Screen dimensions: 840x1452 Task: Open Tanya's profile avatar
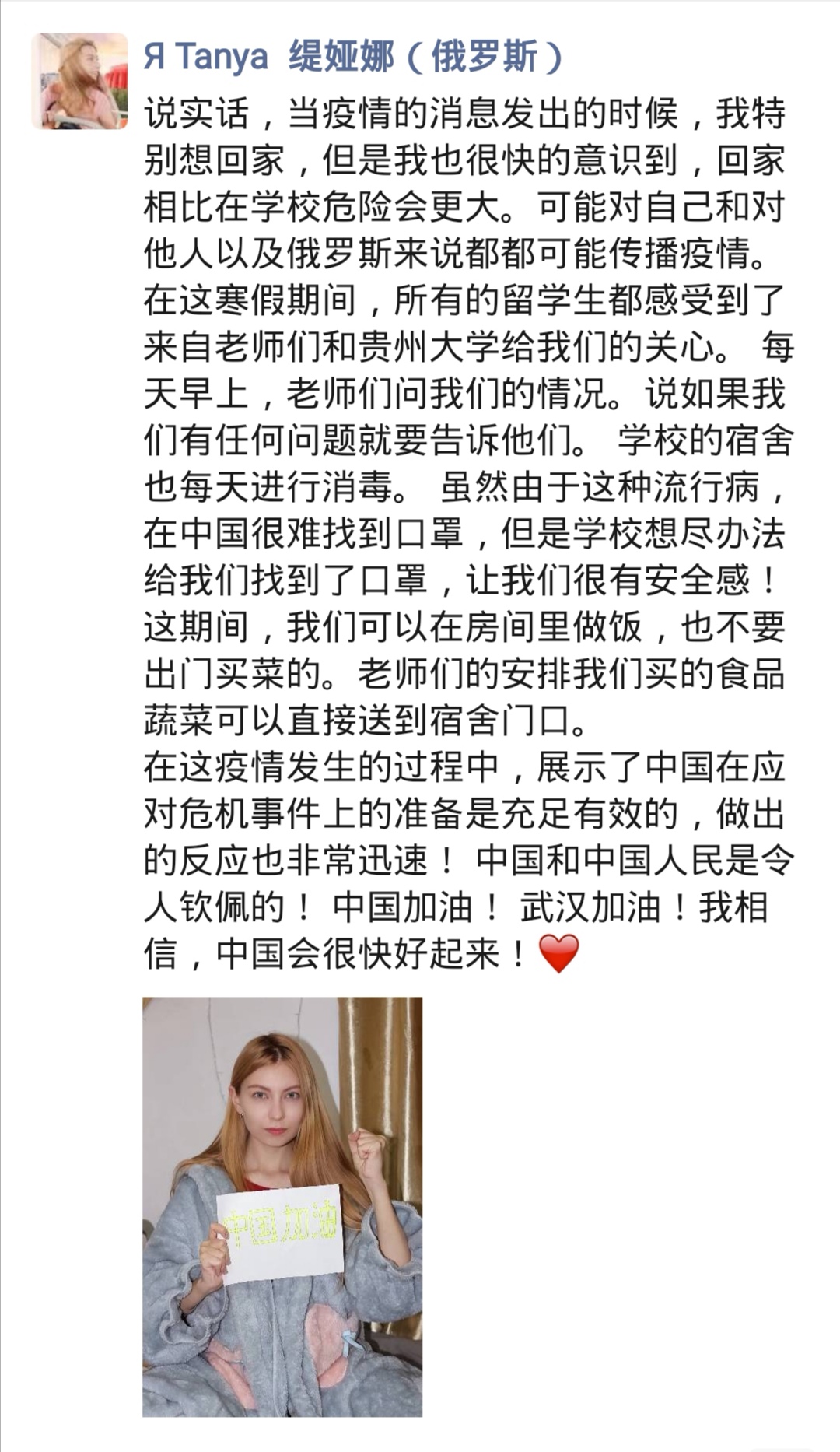[x=79, y=81]
